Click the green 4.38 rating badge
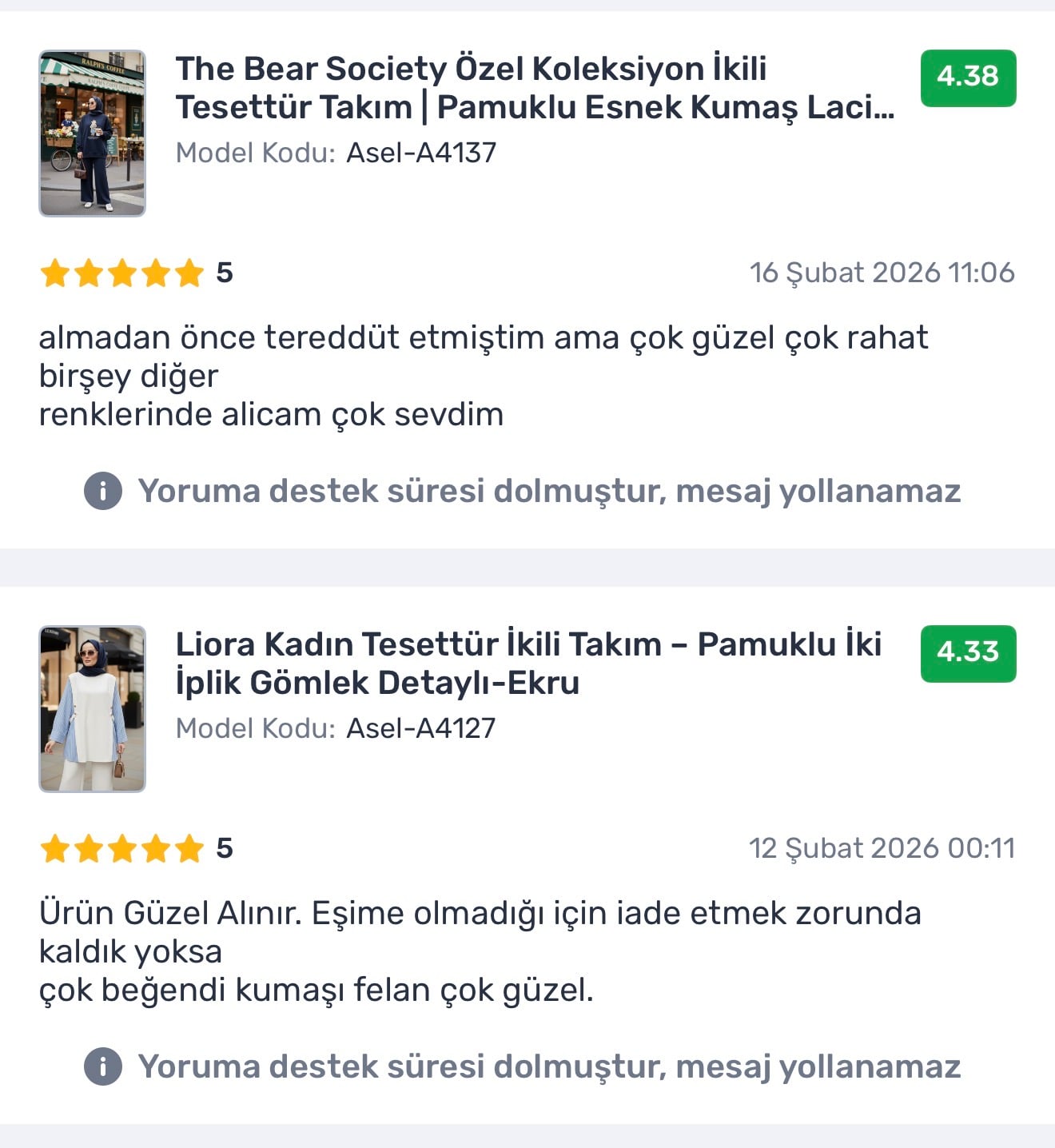The height and width of the screenshot is (1148, 1055). [x=969, y=78]
